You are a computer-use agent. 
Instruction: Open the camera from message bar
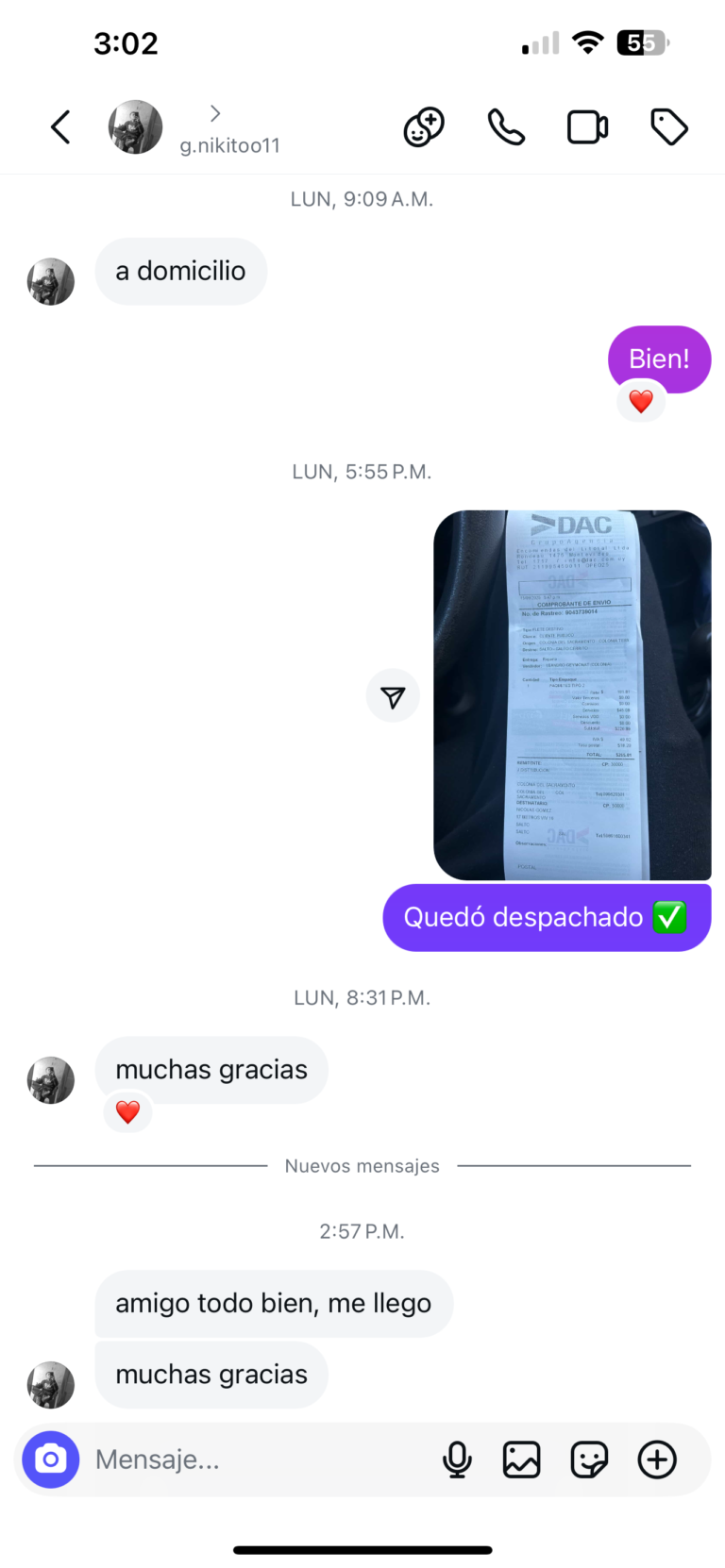(x=51, y=1460)
